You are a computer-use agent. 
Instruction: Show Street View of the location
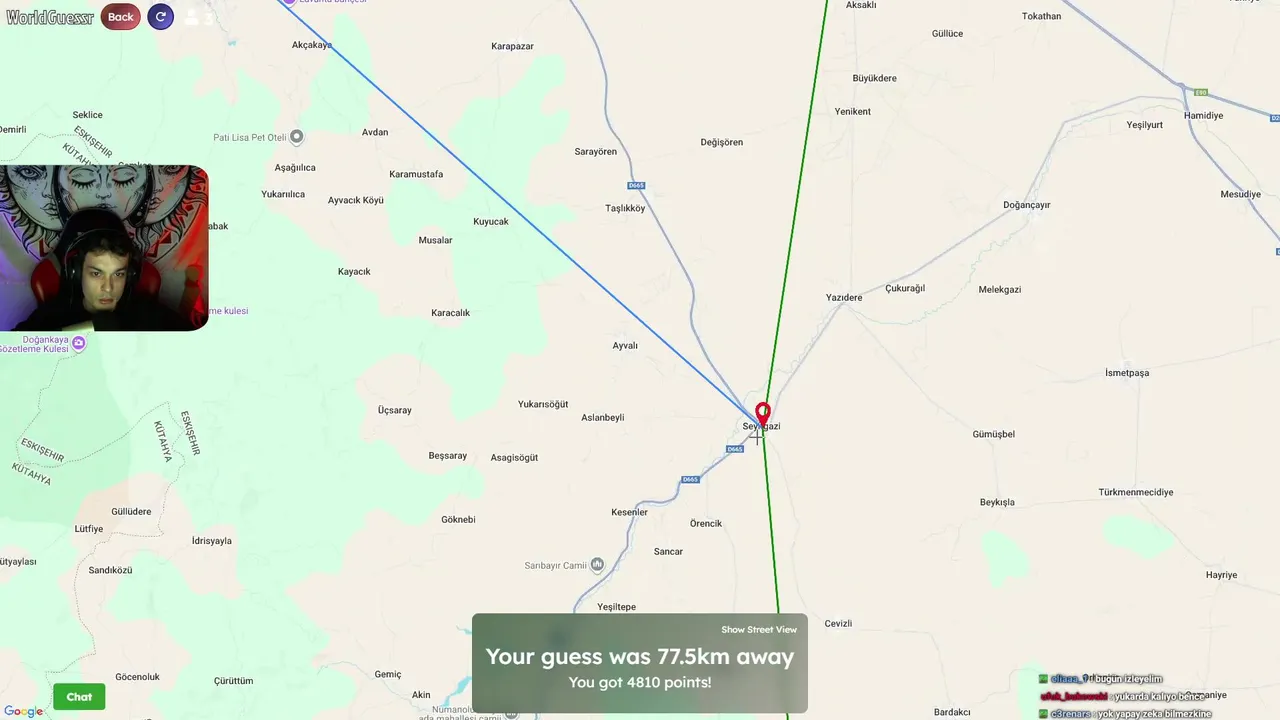(759, 630)
